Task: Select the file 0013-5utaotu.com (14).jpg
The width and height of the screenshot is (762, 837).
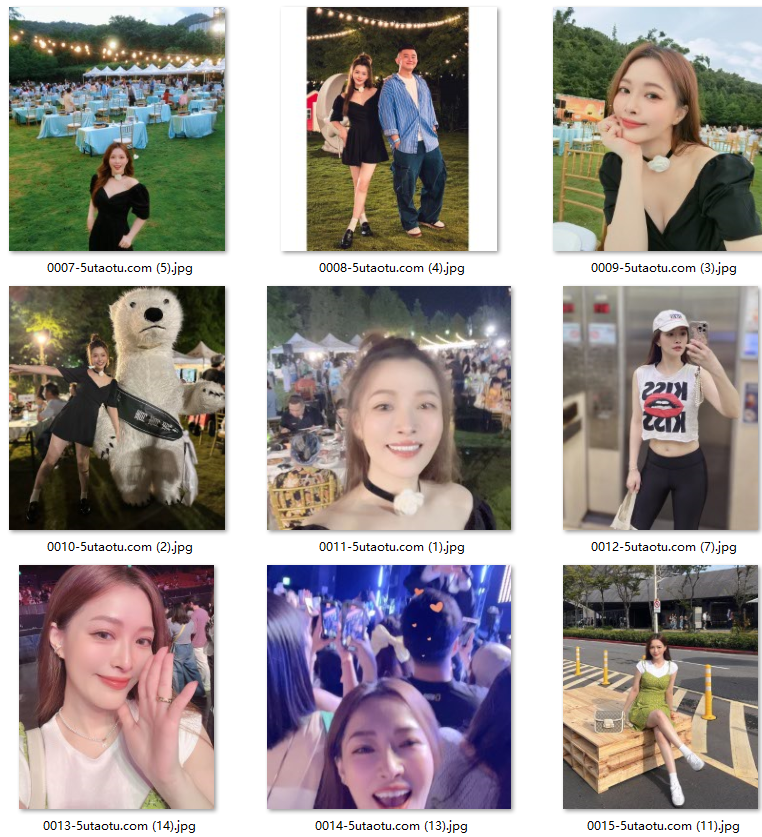Action: (117, 687)
